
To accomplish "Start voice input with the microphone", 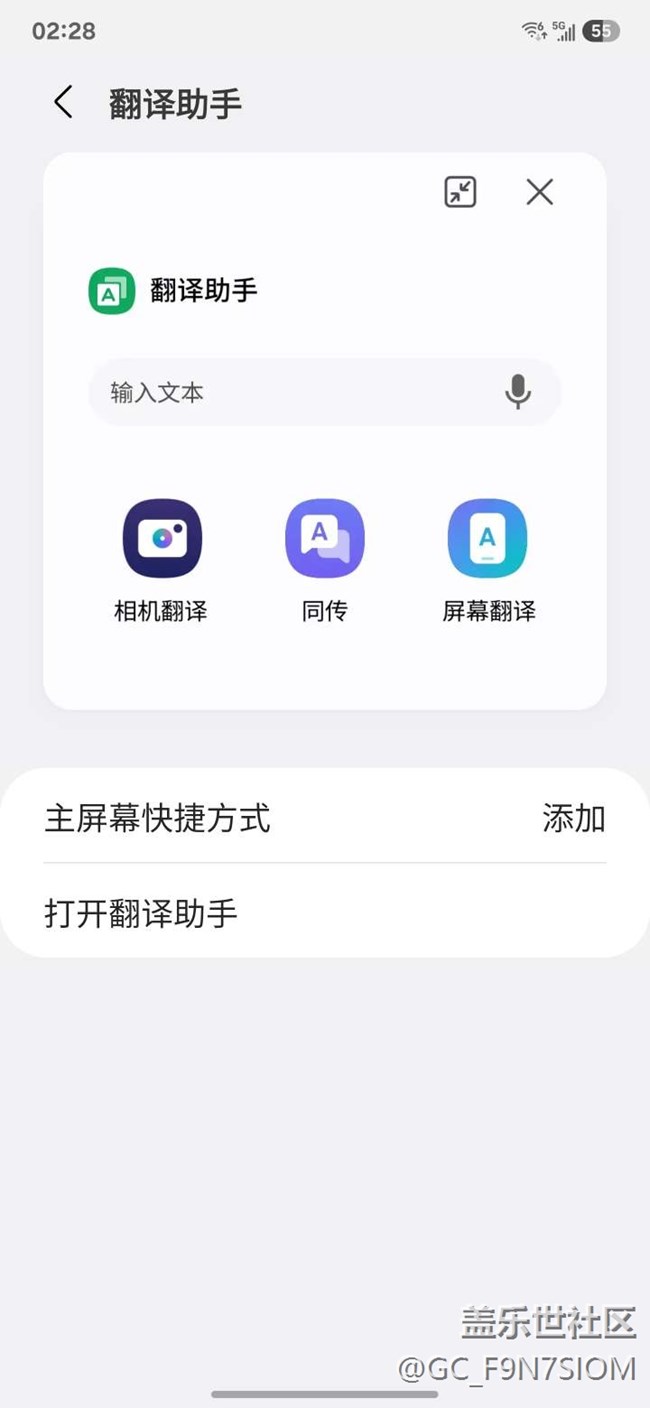I will pos(517,392).
